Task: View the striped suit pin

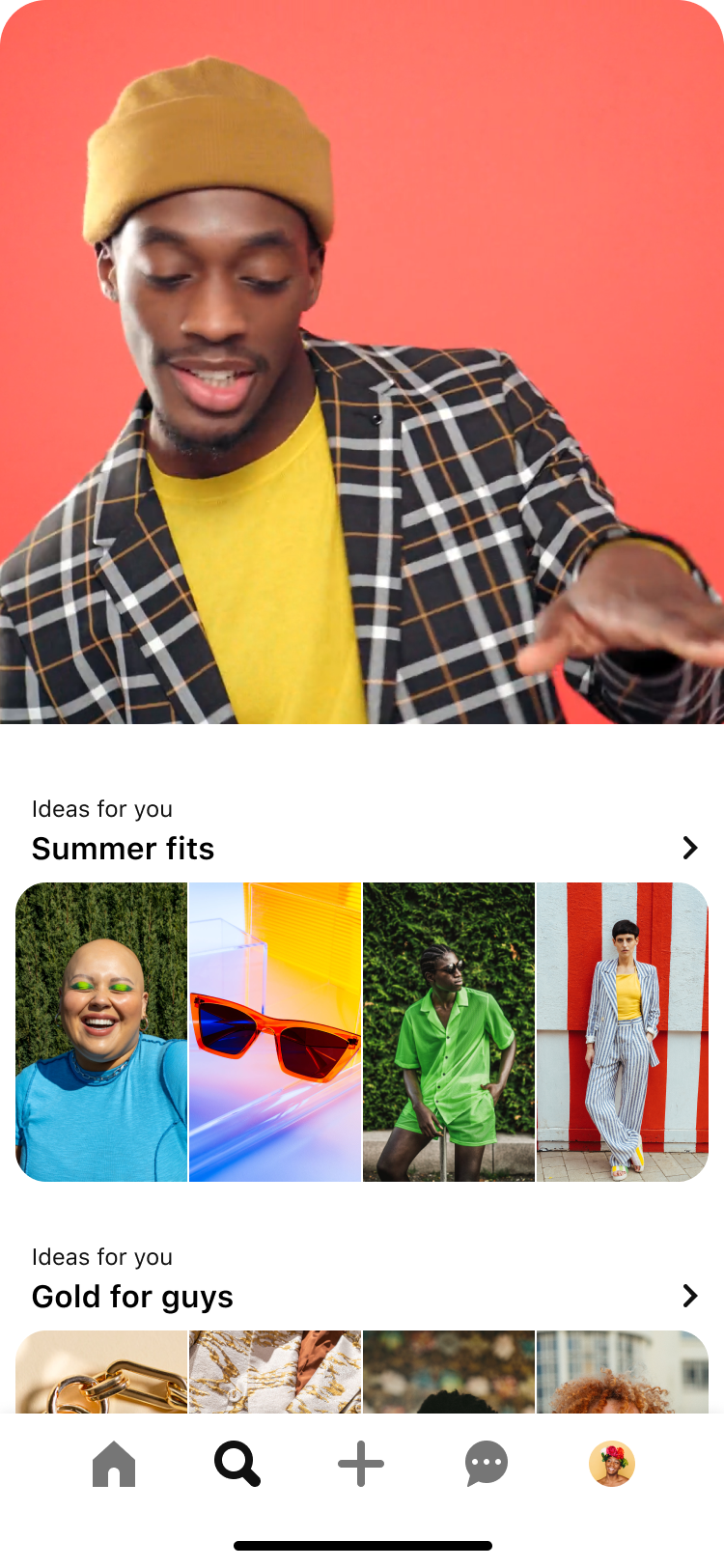Action: coord(623,1031)
